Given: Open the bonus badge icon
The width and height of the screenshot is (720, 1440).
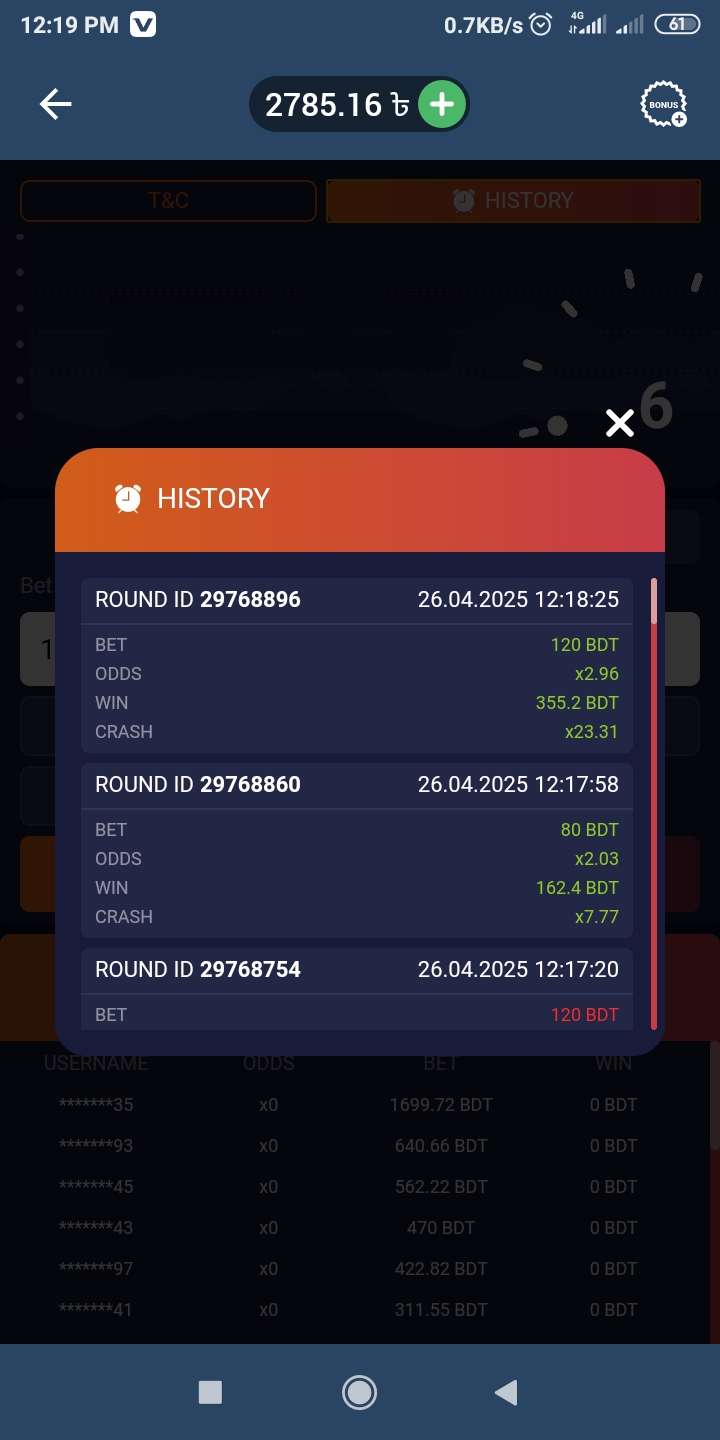Looking at the screenshot, I should (664, 104).
